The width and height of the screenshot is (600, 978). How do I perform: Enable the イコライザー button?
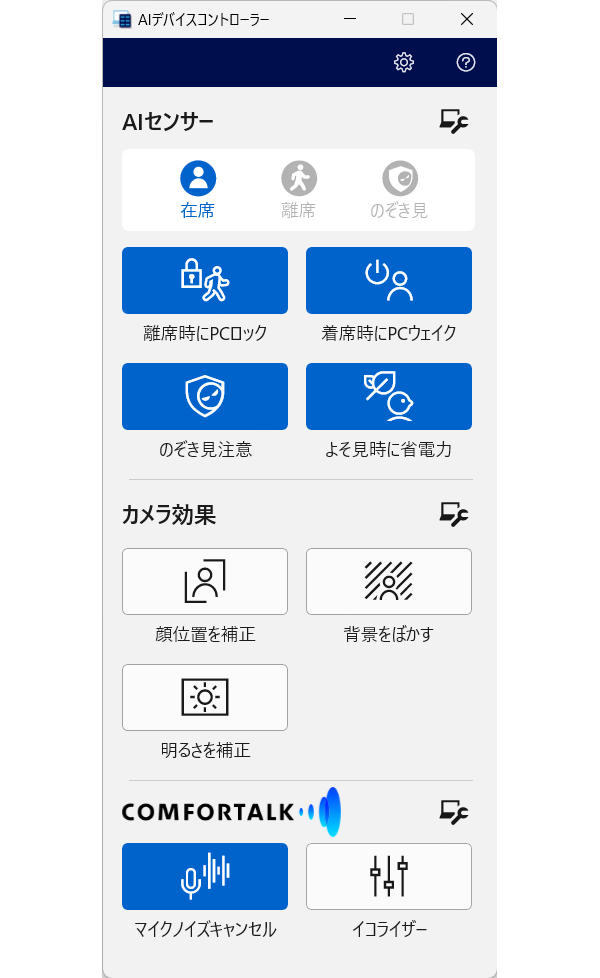pyautogui.click(x=389, y=877)
